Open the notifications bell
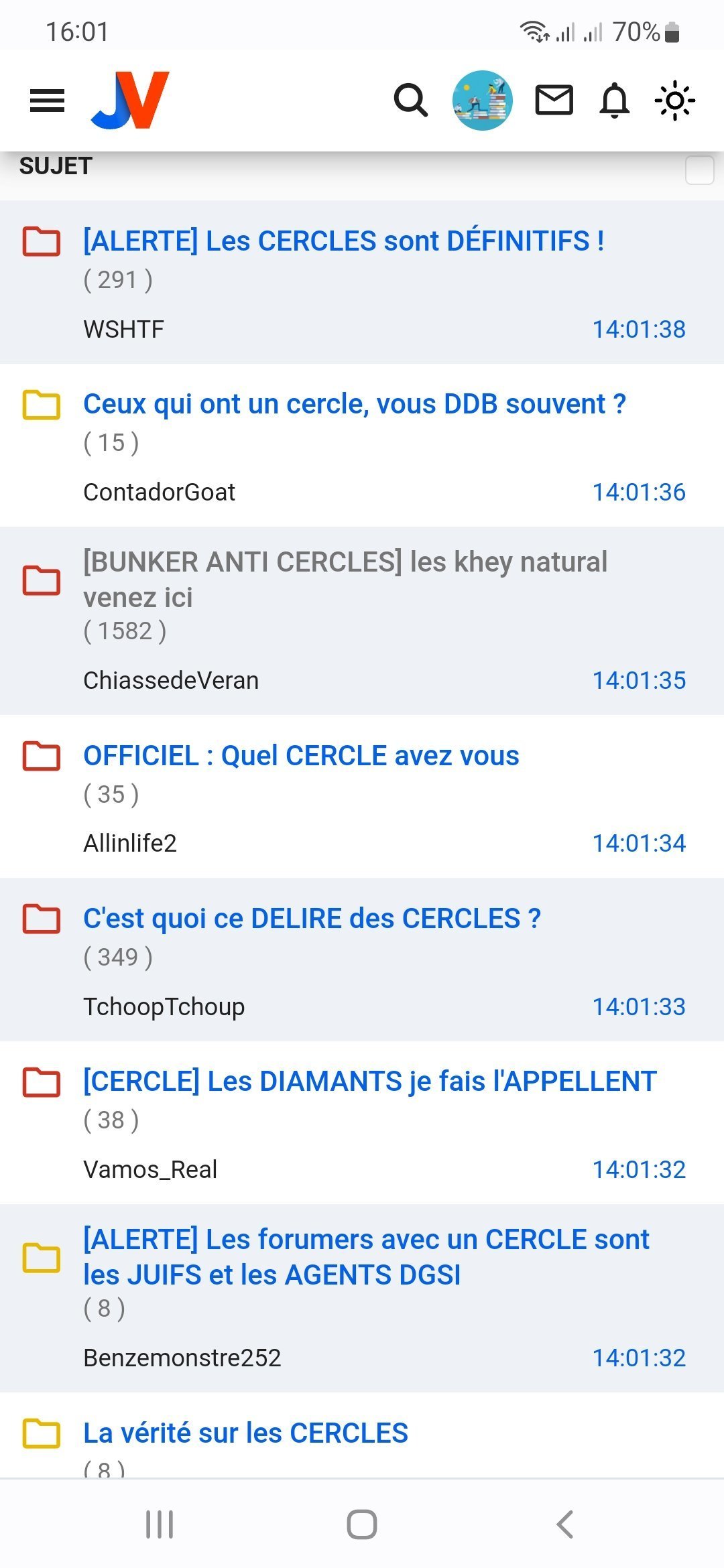Screen dimensions: 724x1568 pos(614,101)
